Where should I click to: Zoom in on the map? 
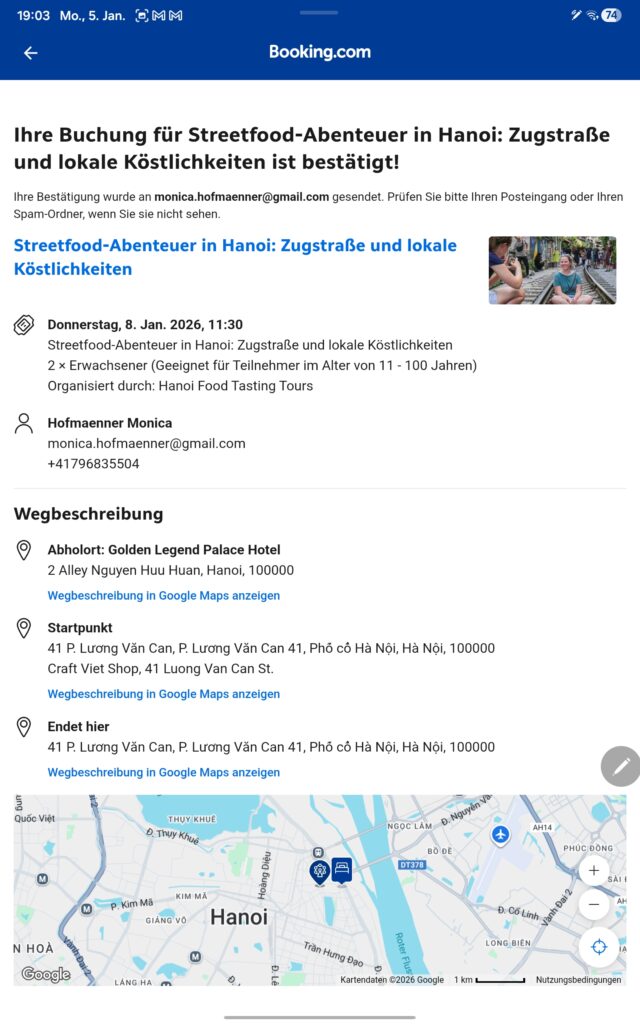tap(594, 871)
